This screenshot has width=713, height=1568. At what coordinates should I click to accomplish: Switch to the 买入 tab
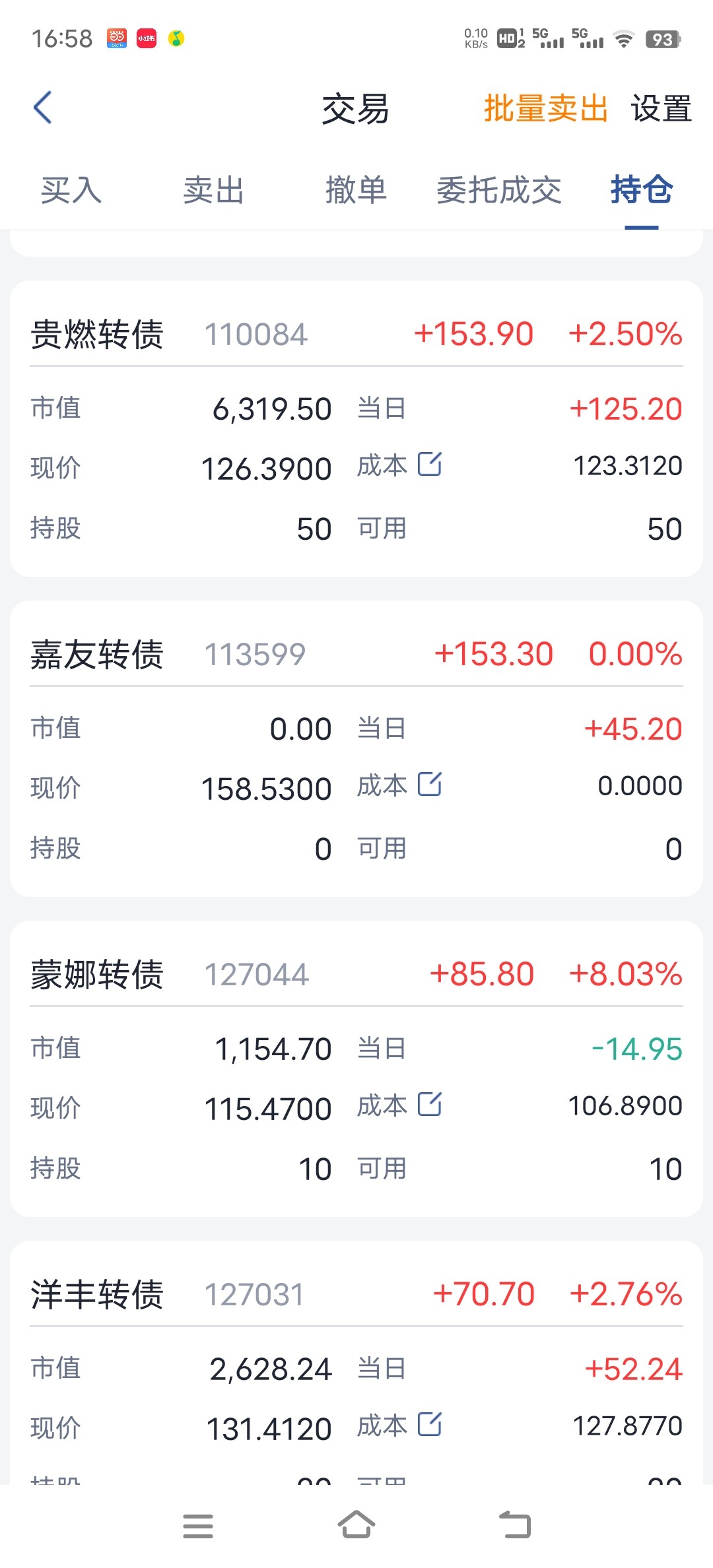71,190
